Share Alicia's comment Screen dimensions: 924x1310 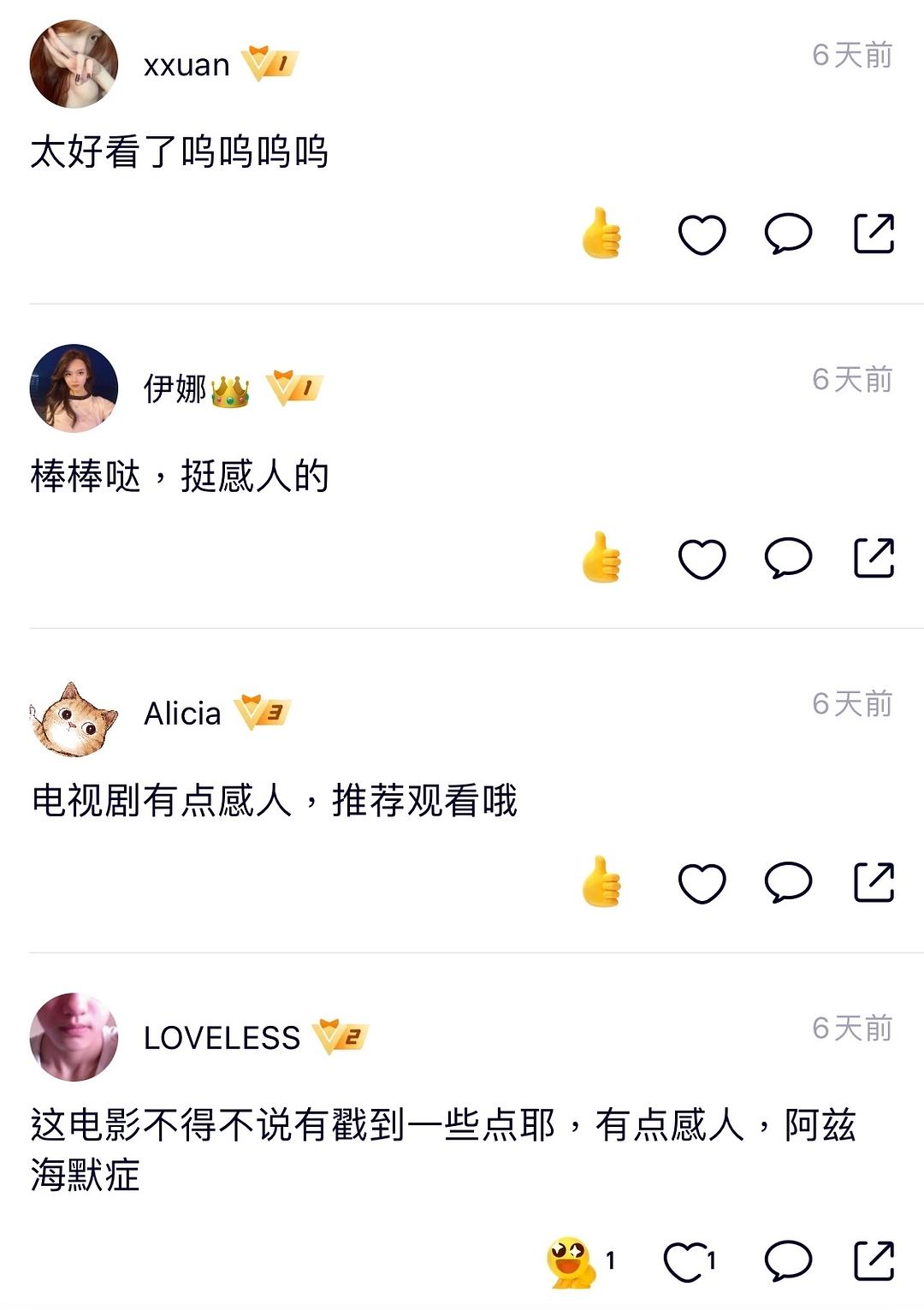pos(874,883)
